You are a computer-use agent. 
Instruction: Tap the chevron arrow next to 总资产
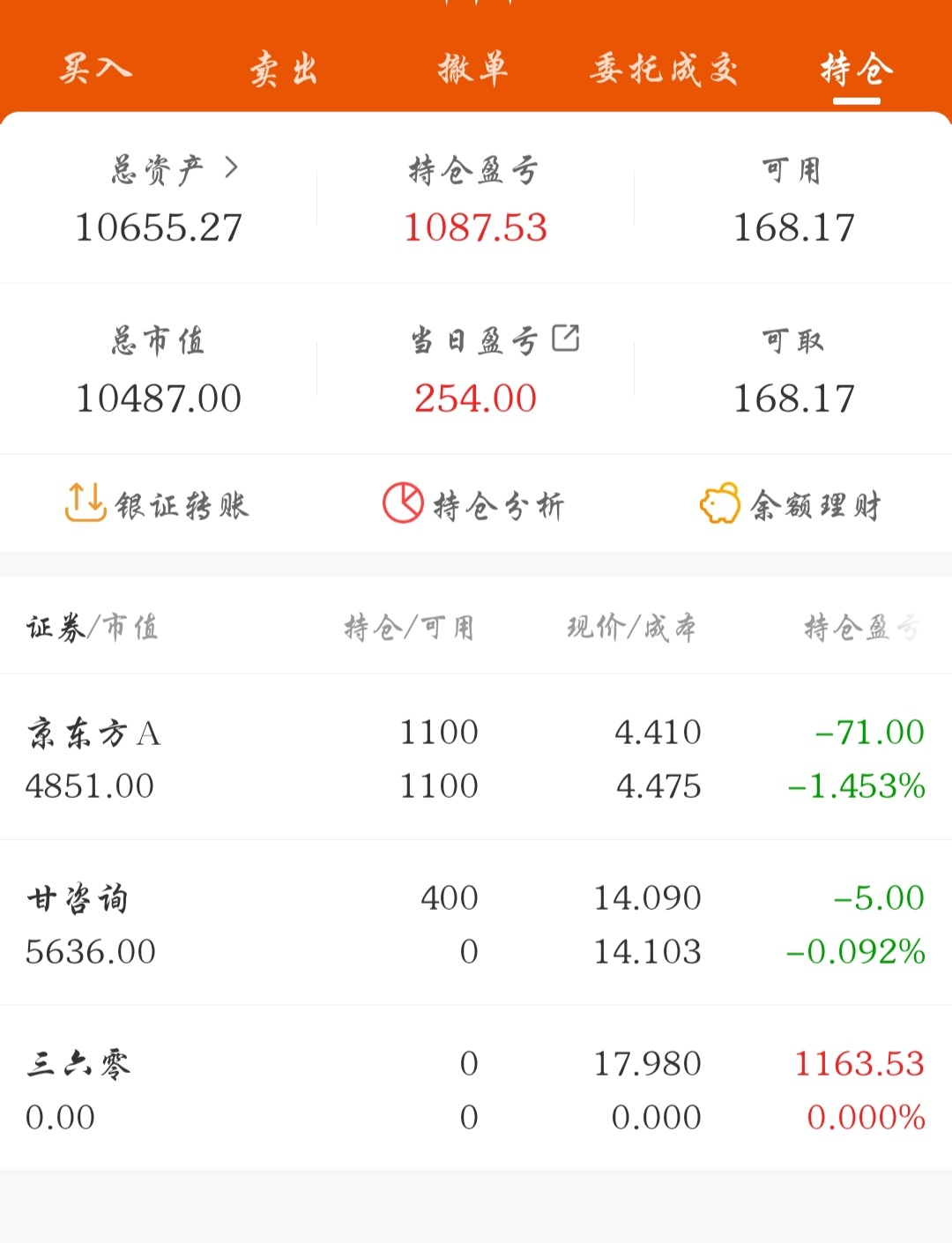click(231, 169)
